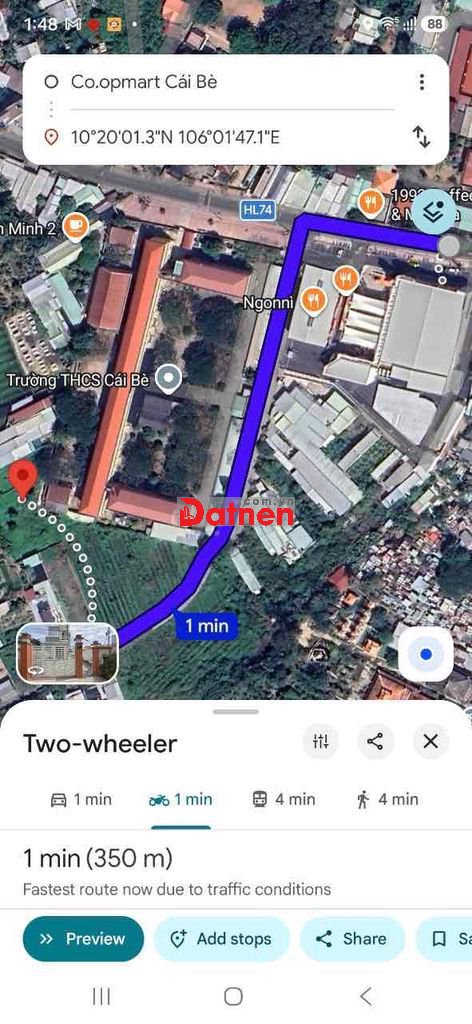Viewport: 472px width, 1024px height.
Task: Start the route Preview
Action: (83, 938)
